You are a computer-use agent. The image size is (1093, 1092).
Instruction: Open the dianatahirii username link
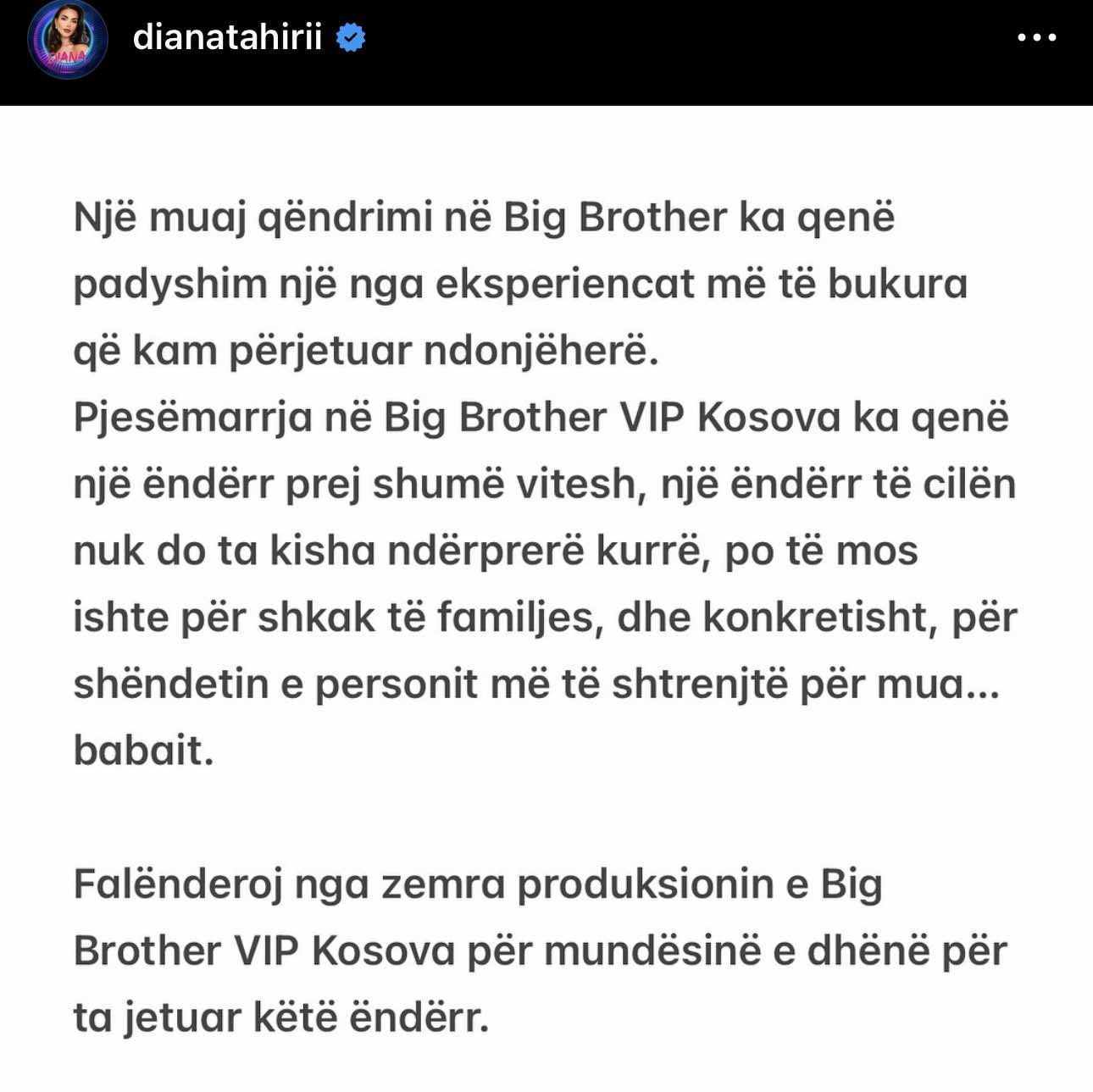coord(227,37)
